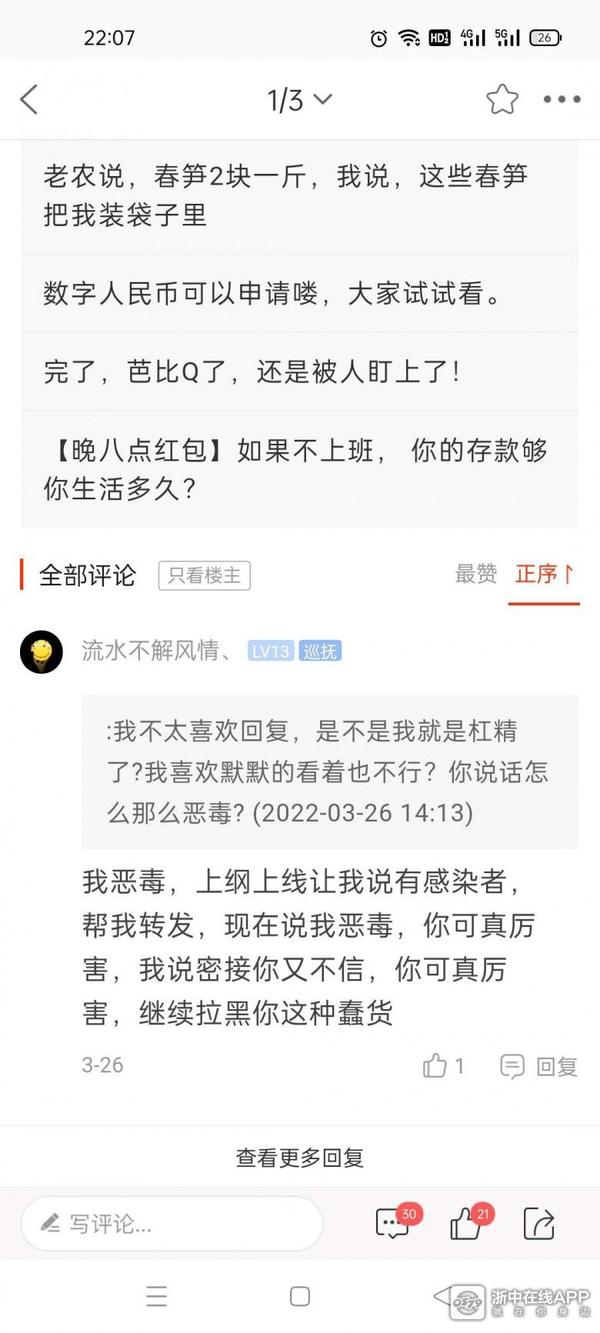Screen dimensions: 600x1333
Task: Tap the system home button
Action: (299, 1297)
